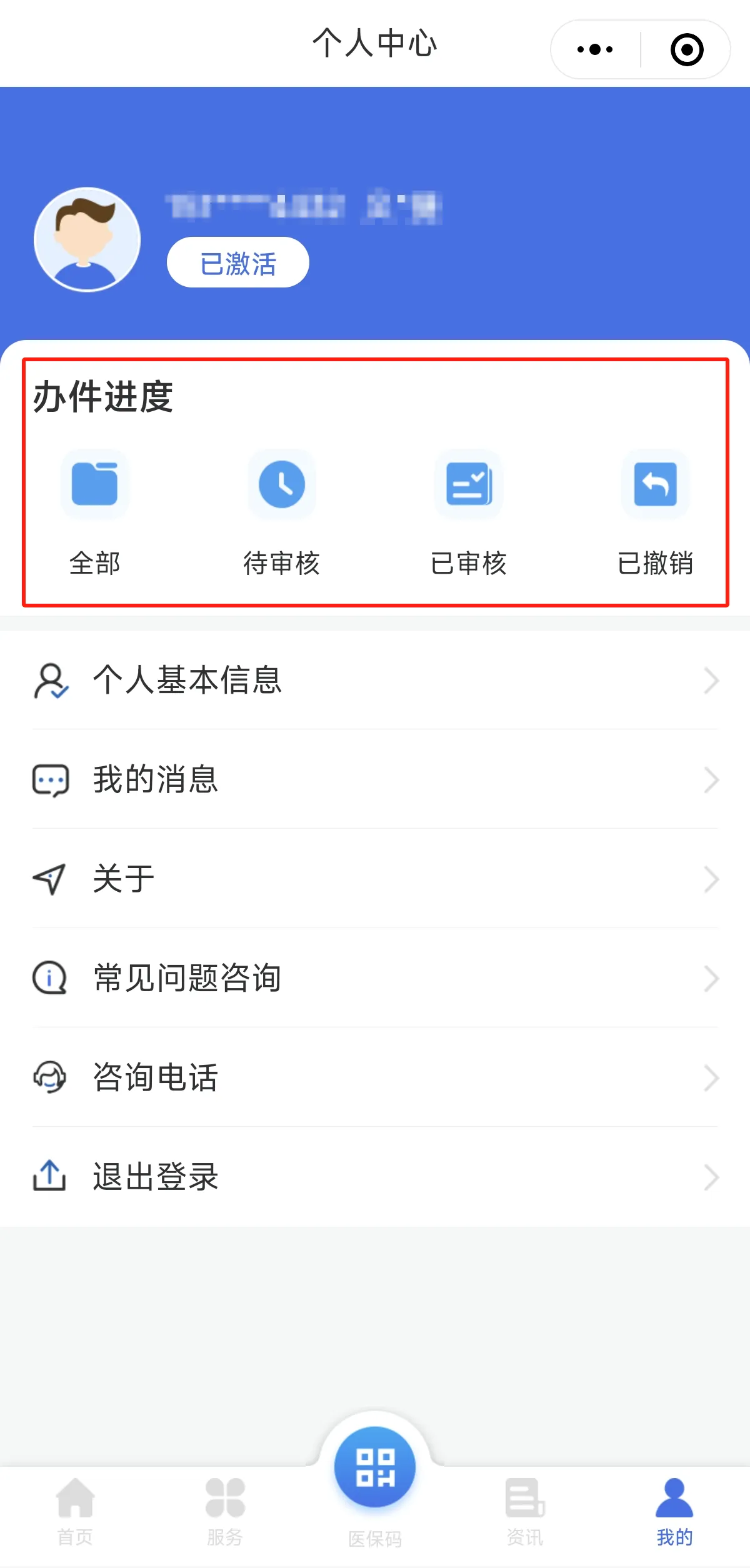Select 退出登录 to log out

(375, 1177)
